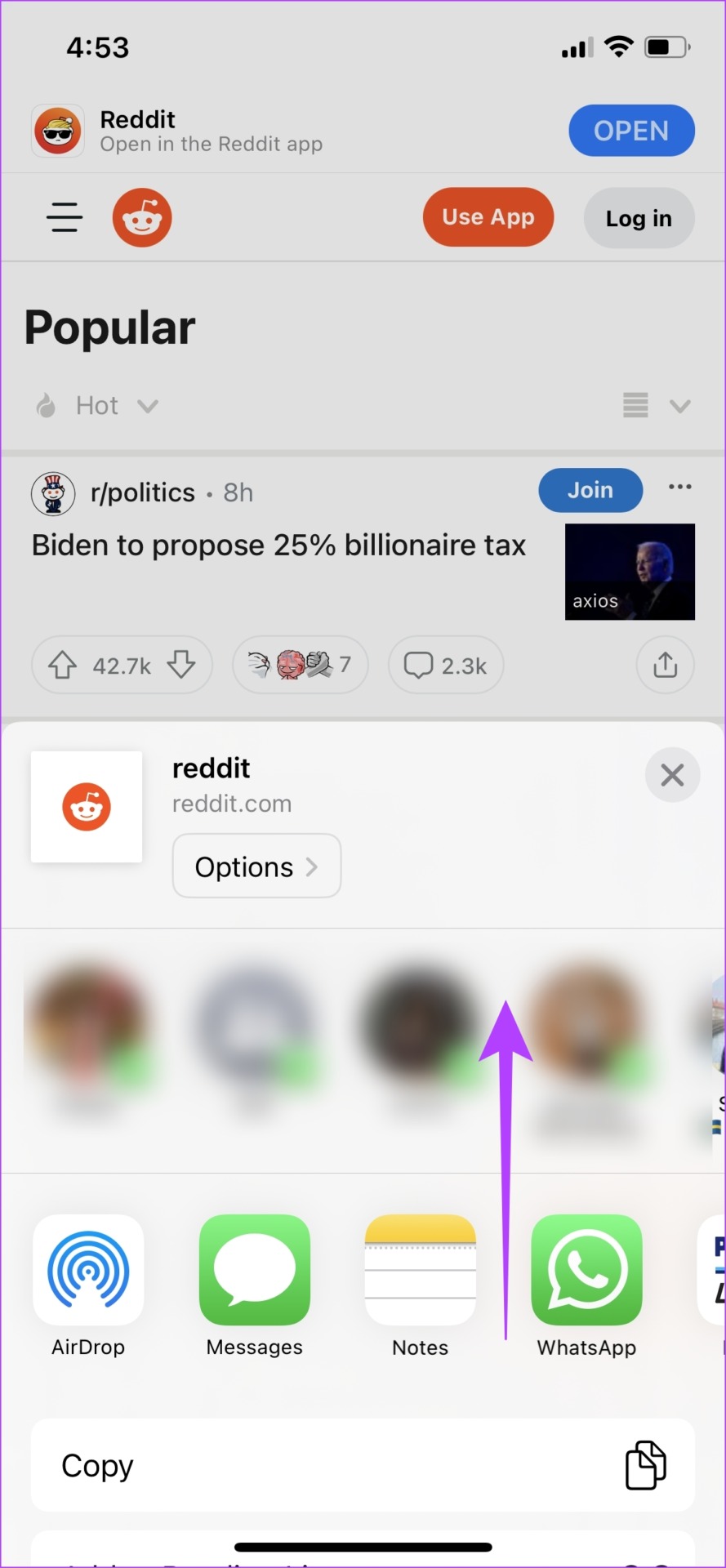Close the share sheet
This screenshot has height=1568, width=726.
pyautogui.click(x=671, y=774)
